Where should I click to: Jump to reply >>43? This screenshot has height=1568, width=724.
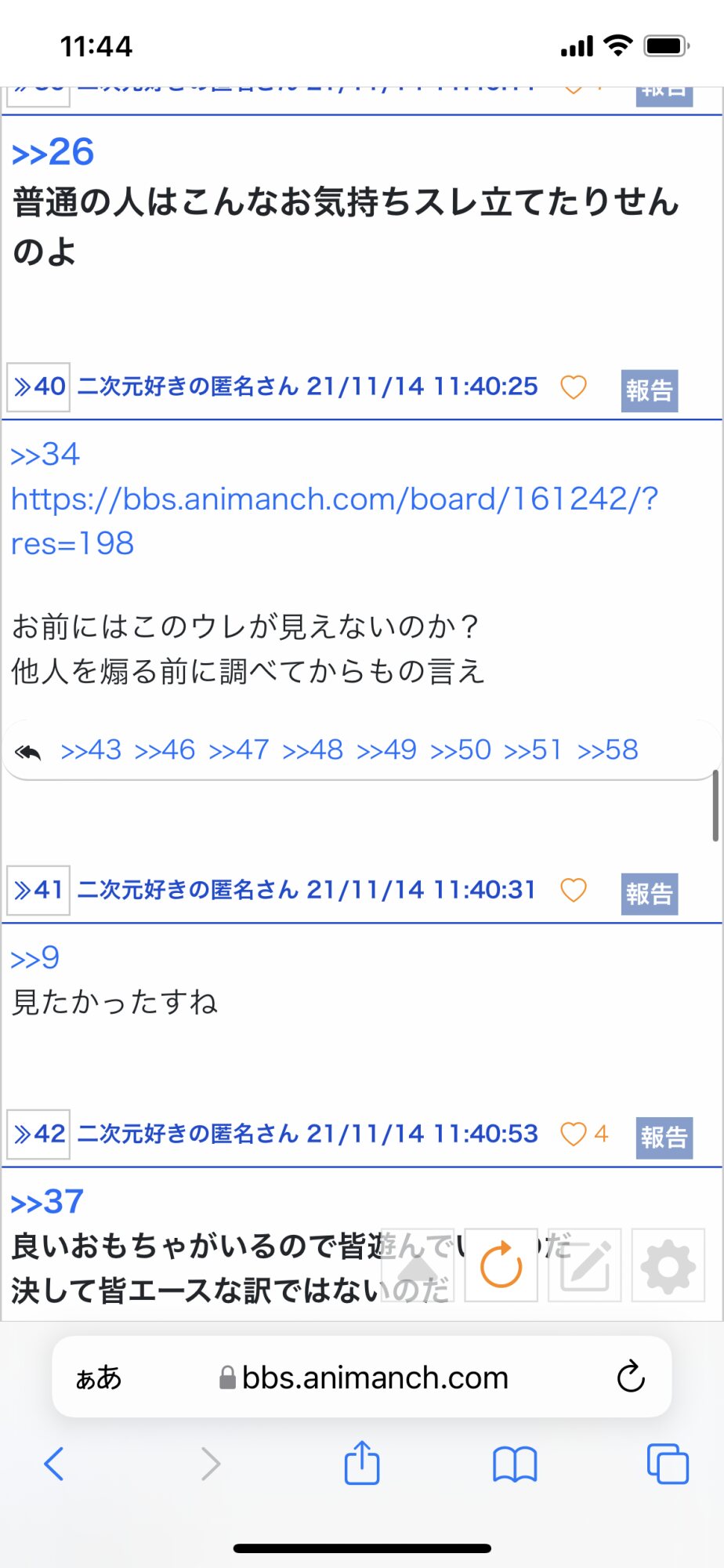[x=91, y=750]
